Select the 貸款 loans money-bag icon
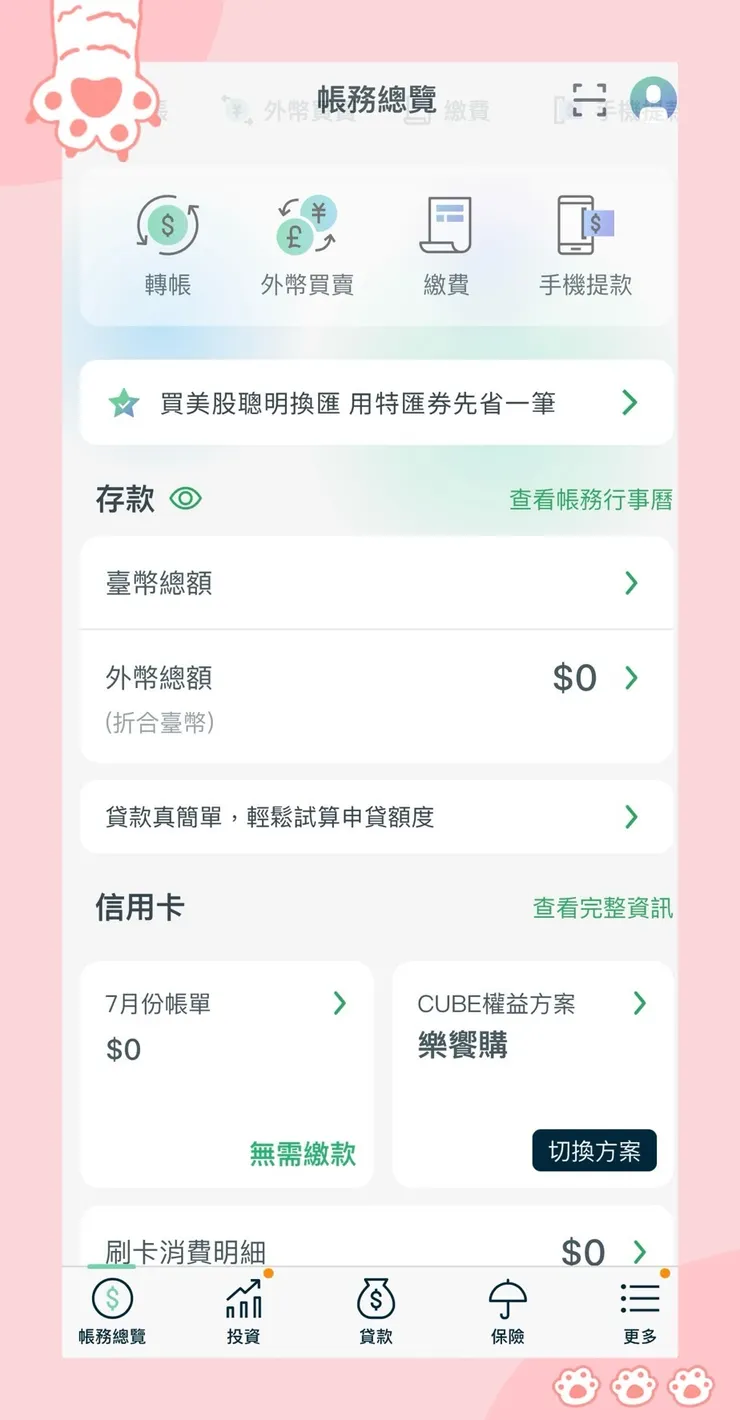Image resolution: width=740 pixels, height=1420 pixels. point(375,1300)
